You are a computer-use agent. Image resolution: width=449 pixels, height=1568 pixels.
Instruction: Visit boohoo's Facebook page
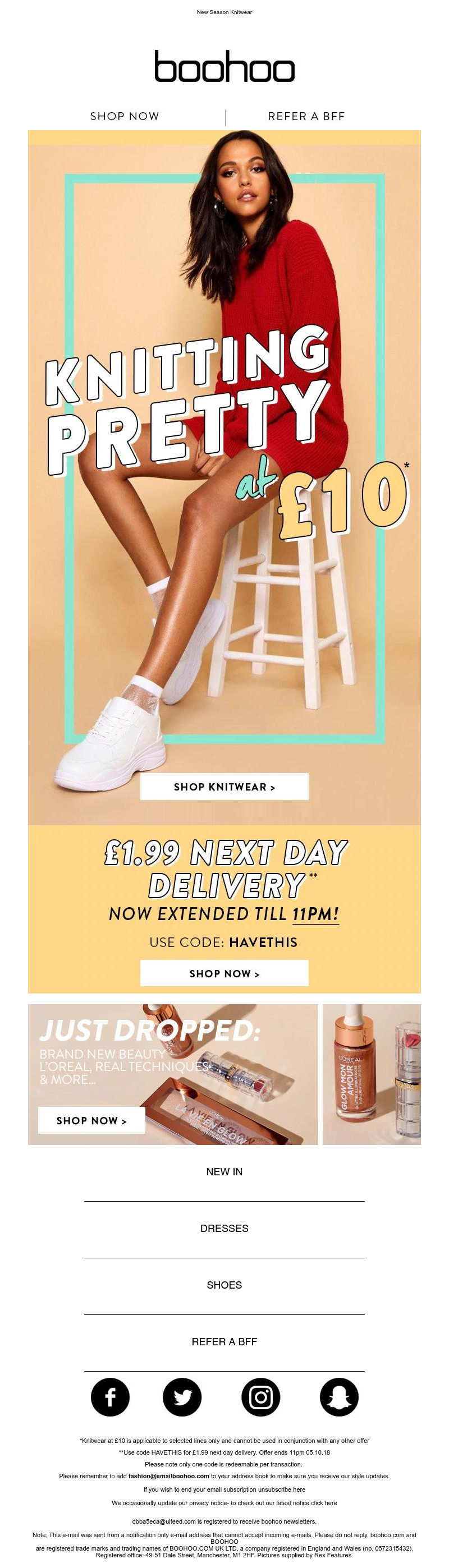coord(110,1397)
